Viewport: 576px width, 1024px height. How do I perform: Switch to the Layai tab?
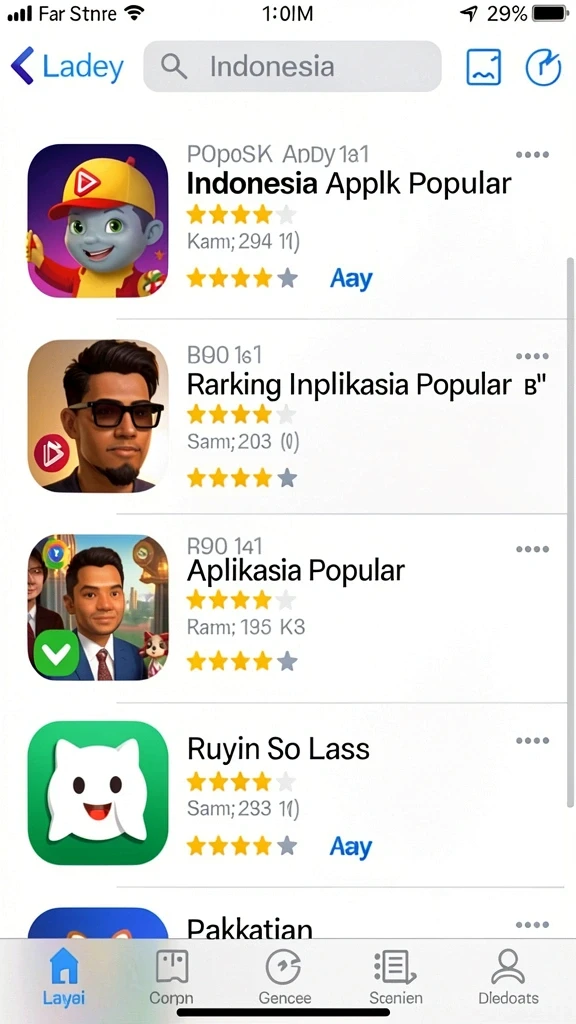(x=64, y=976)
